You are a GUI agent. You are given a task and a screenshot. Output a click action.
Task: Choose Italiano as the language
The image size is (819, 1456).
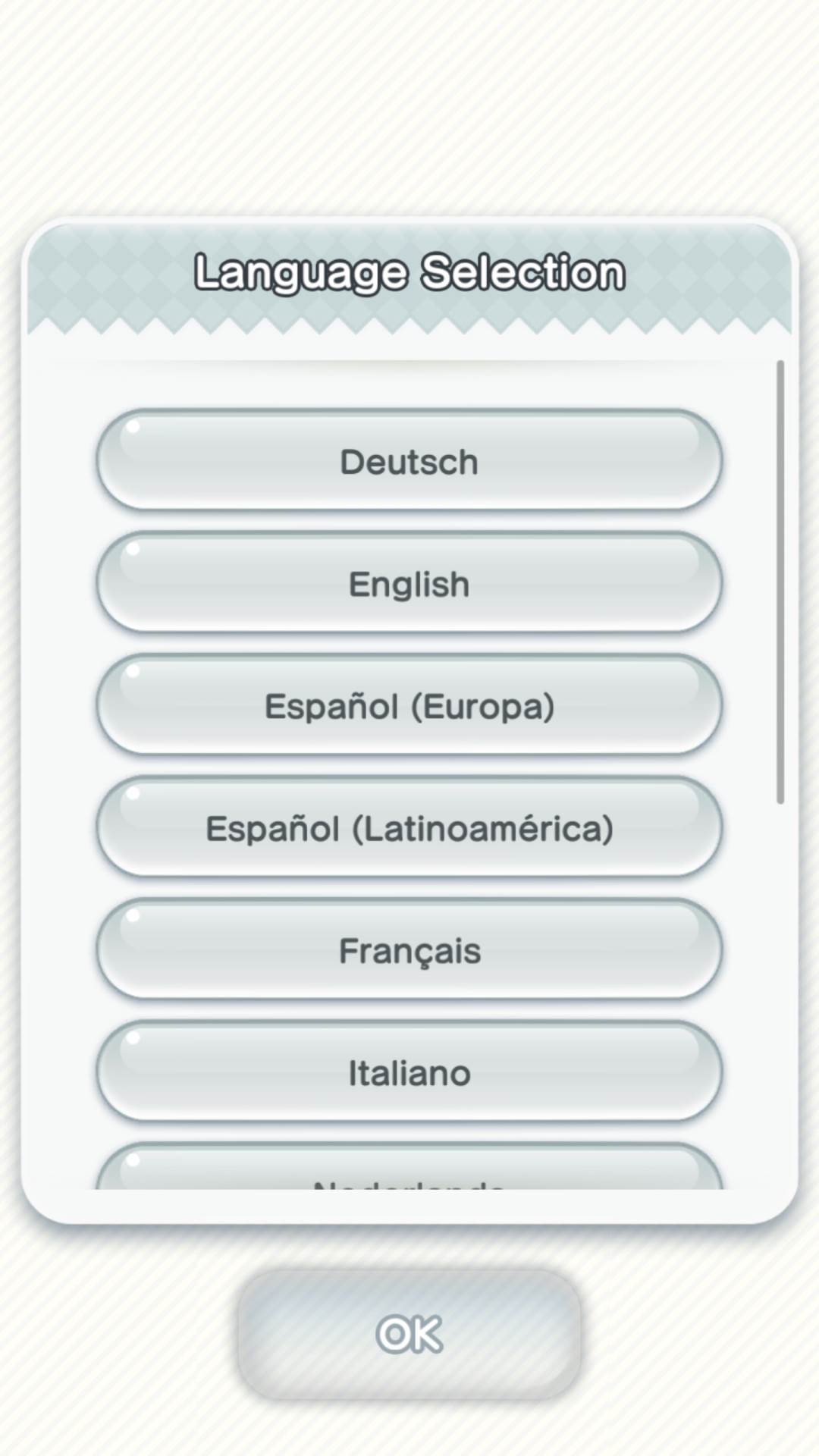[409, 1072]
